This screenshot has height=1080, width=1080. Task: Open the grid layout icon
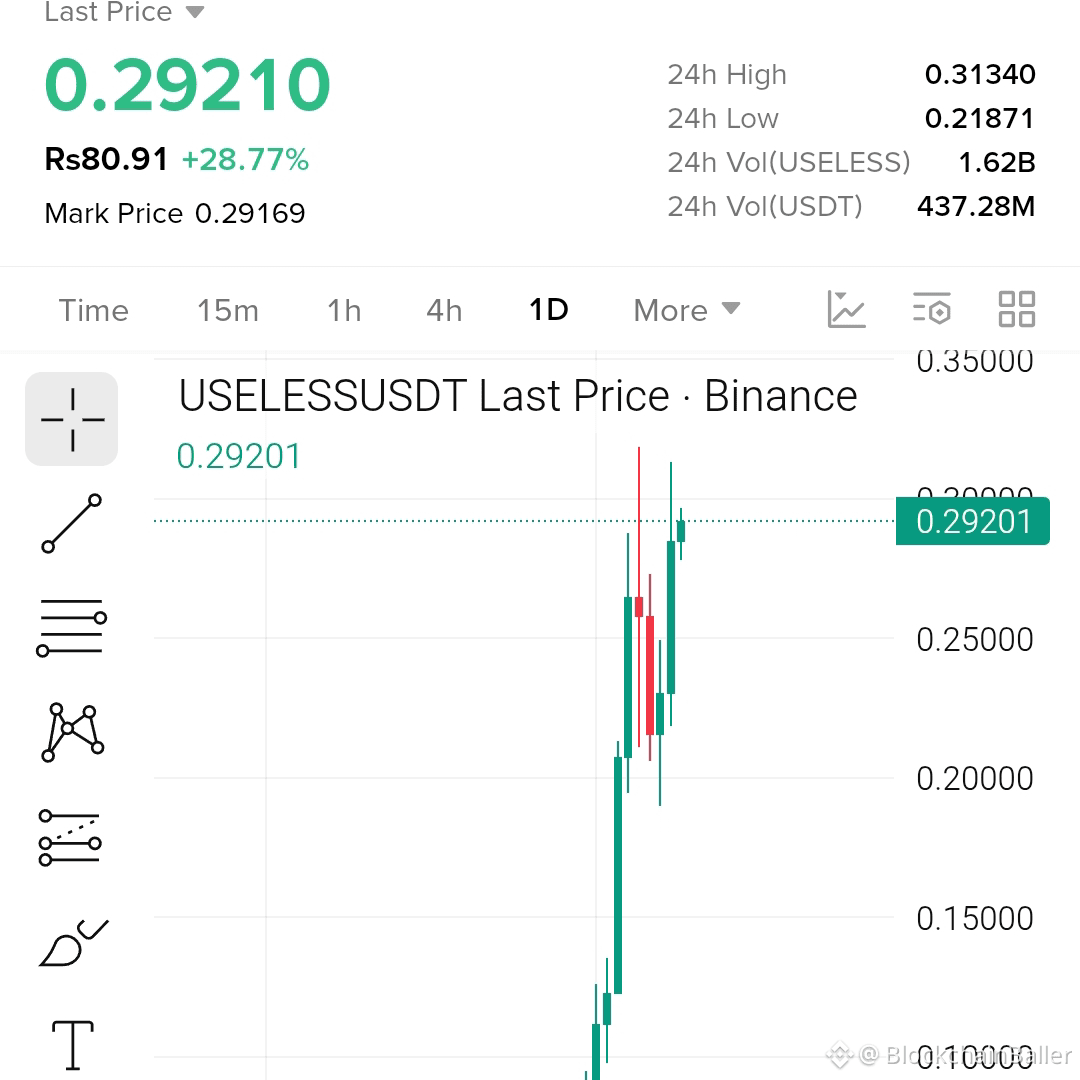pos(1017,309)
